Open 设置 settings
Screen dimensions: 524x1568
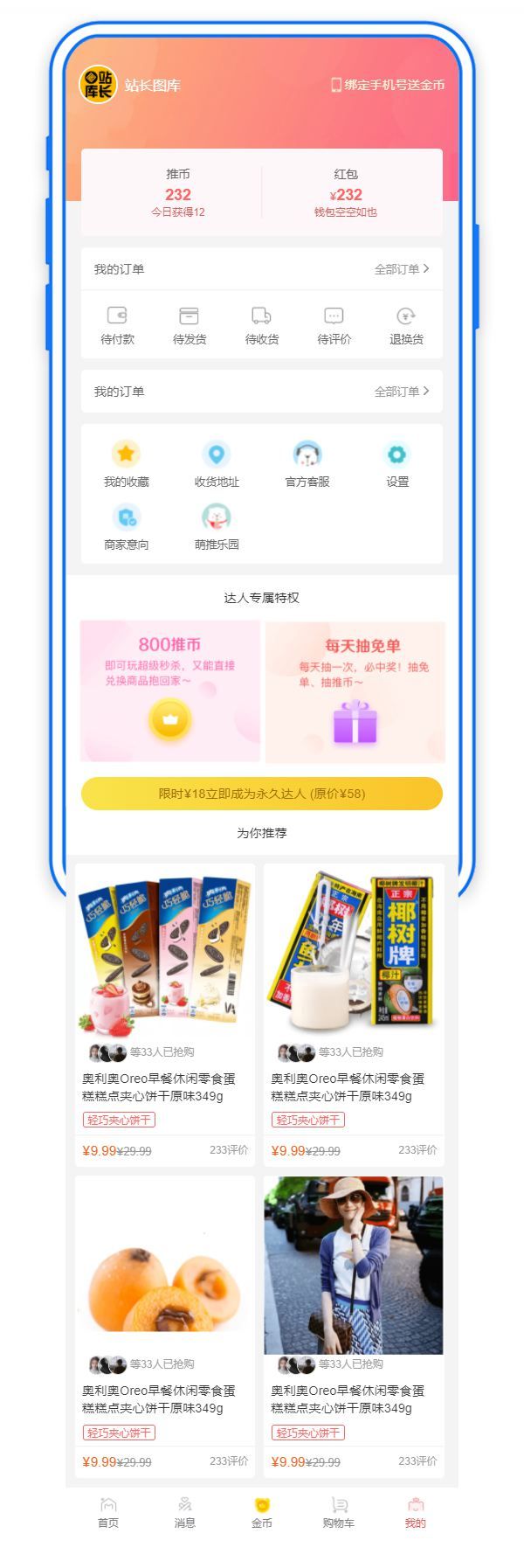point(397,463)
